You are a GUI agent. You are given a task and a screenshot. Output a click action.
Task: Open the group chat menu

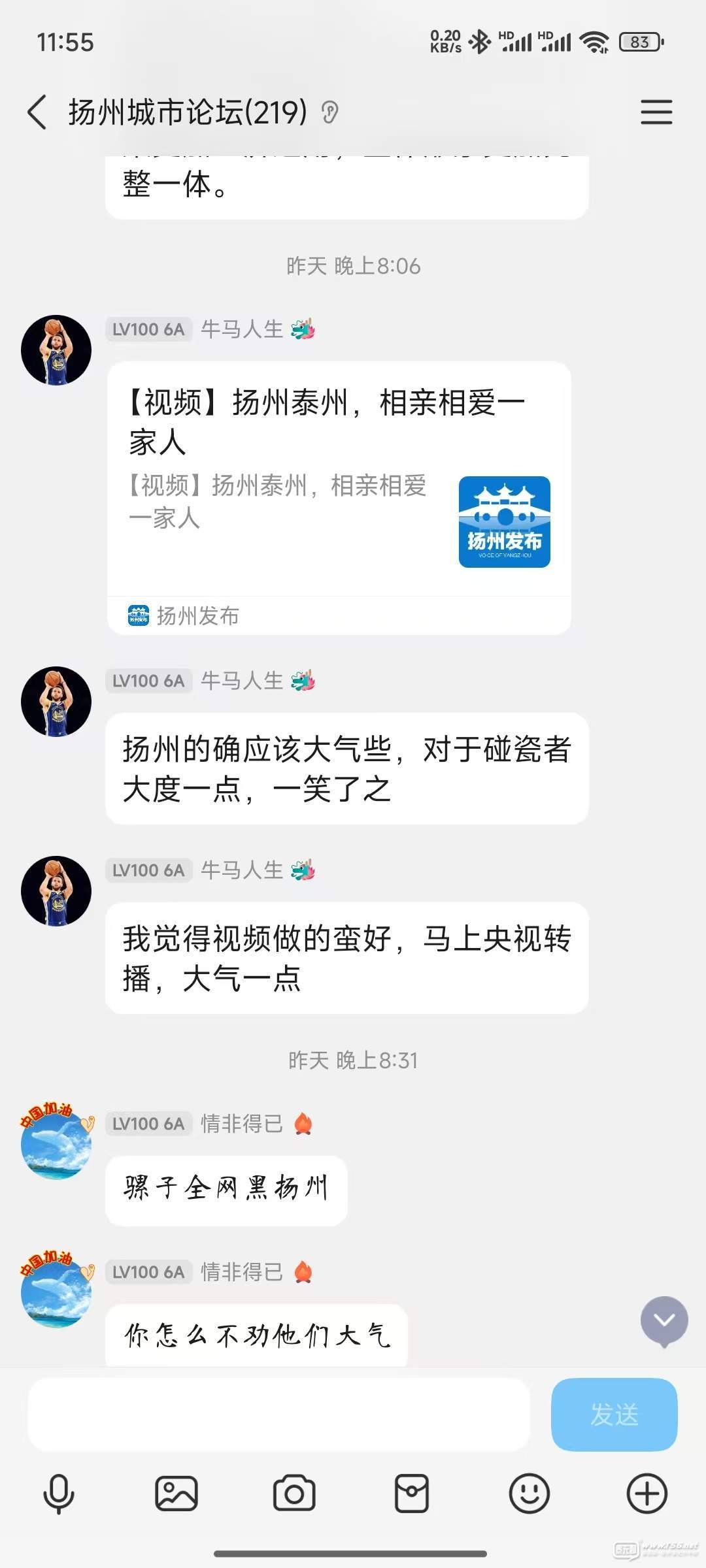[x=656, y=112]
